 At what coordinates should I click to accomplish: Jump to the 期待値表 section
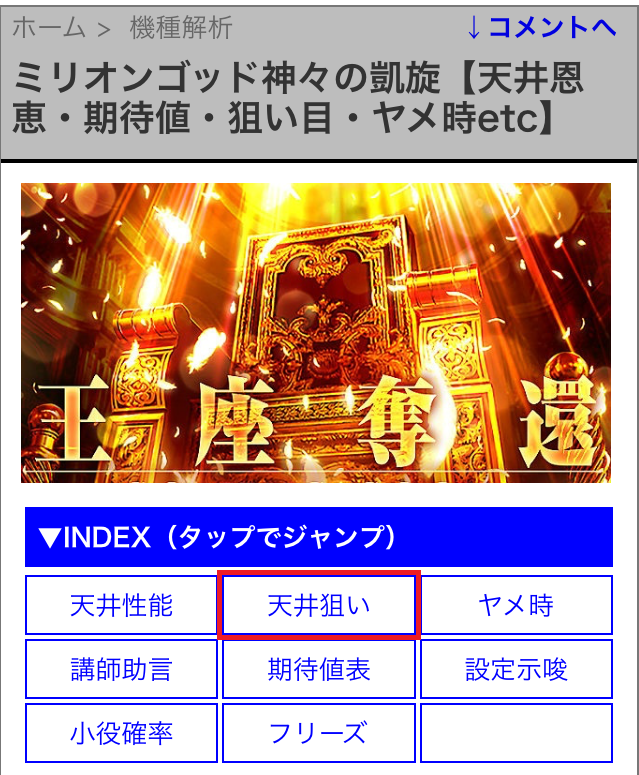pyautogui.click(x=319, y=669)
